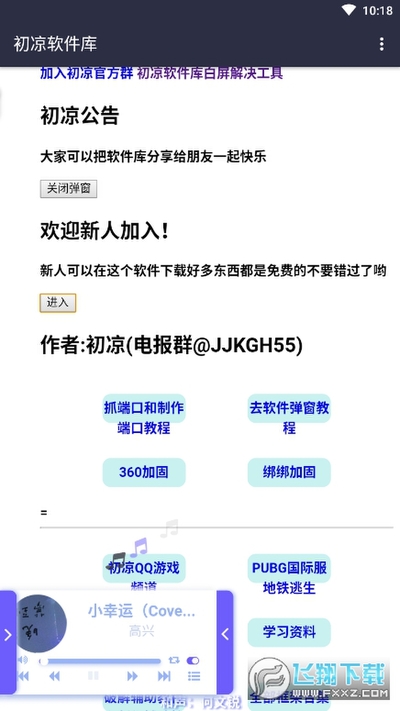The image size is (400, 711).
Task: Open the 加入初凉官方群 link
Action: (87, 73)
